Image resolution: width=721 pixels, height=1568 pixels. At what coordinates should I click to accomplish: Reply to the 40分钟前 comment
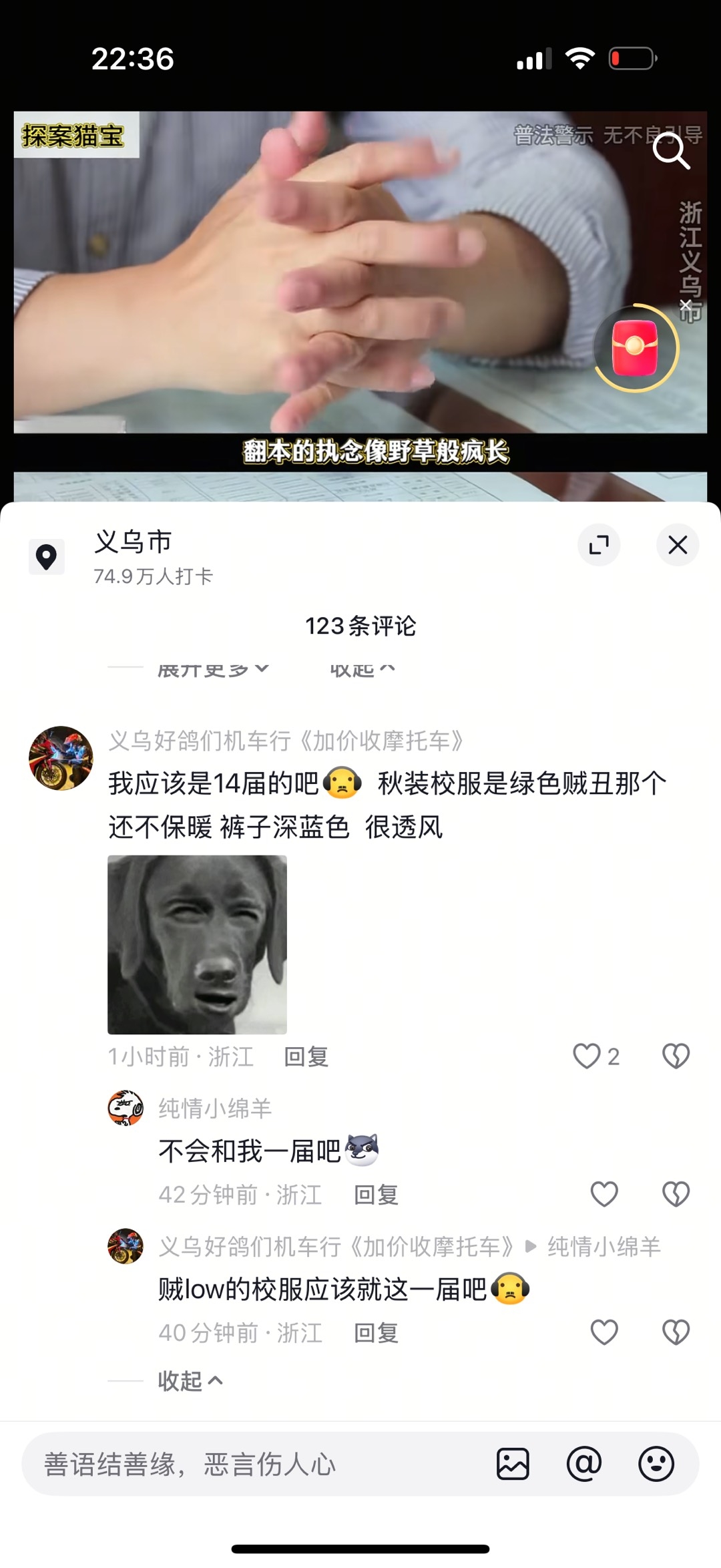click(x=376, y=1333)
